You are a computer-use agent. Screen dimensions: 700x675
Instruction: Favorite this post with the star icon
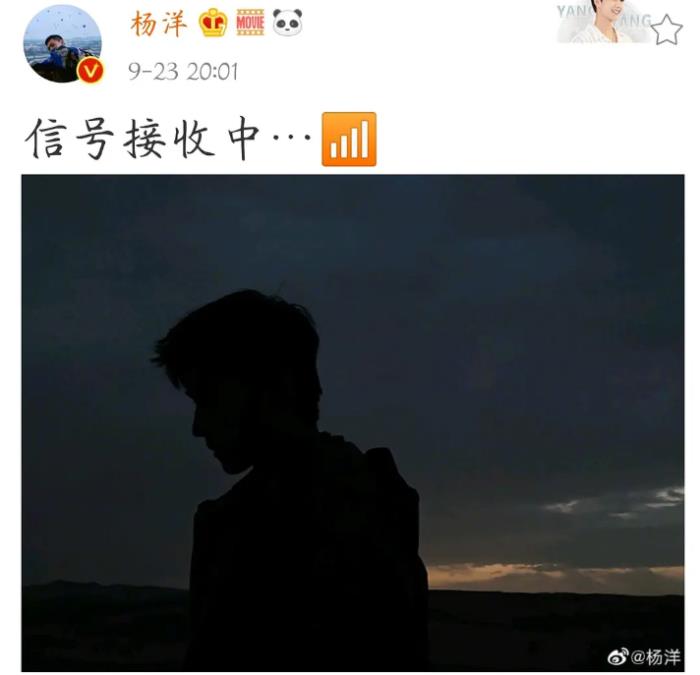point(667,30)
